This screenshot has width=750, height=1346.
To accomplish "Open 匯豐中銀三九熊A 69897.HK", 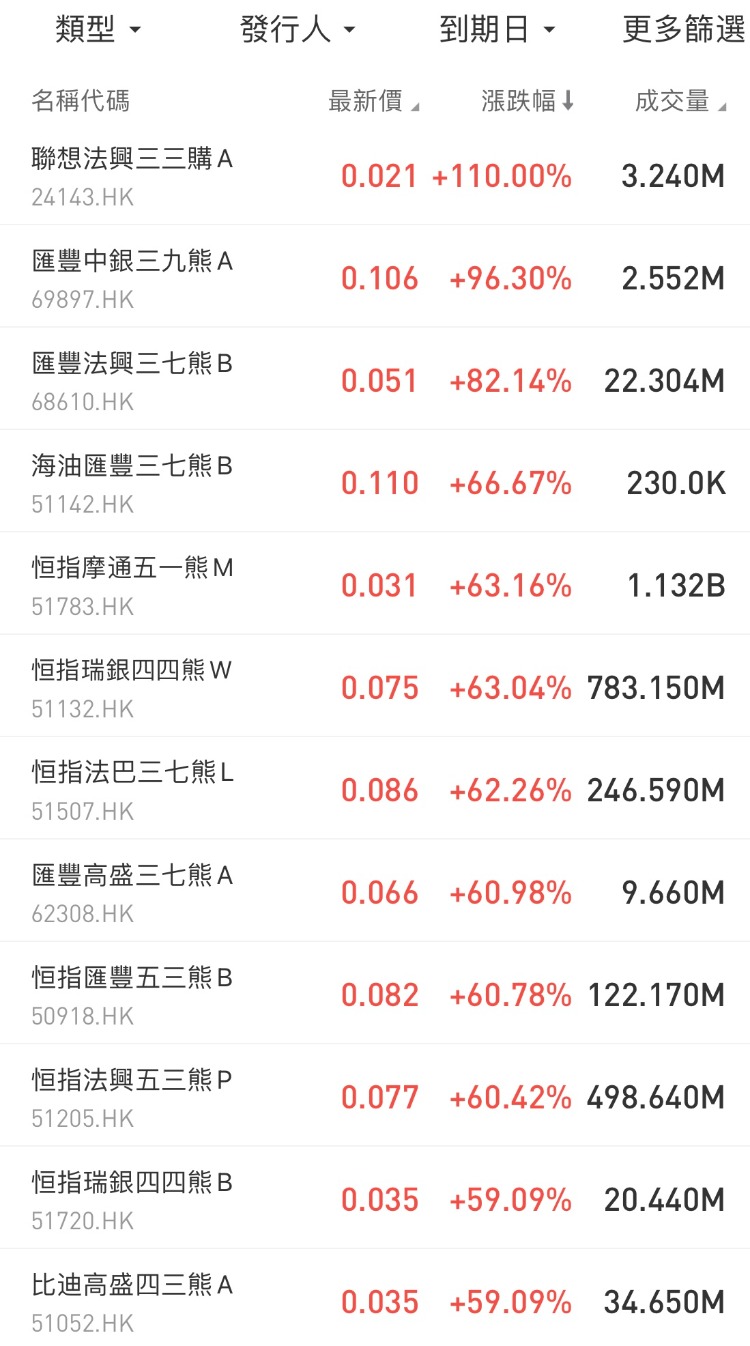I will coord(375,278).
